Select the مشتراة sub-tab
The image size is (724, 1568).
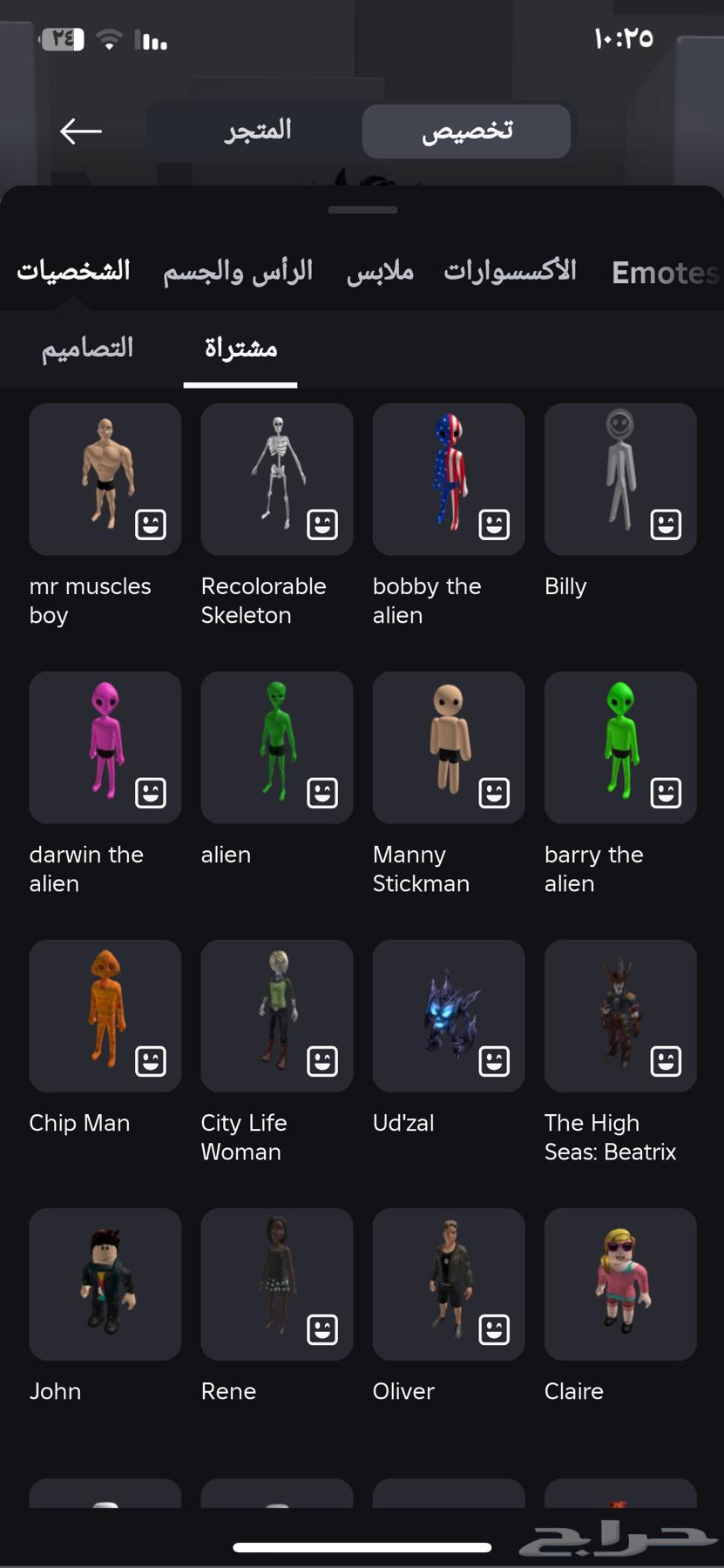pyautogui.click(x=240, y=348)
